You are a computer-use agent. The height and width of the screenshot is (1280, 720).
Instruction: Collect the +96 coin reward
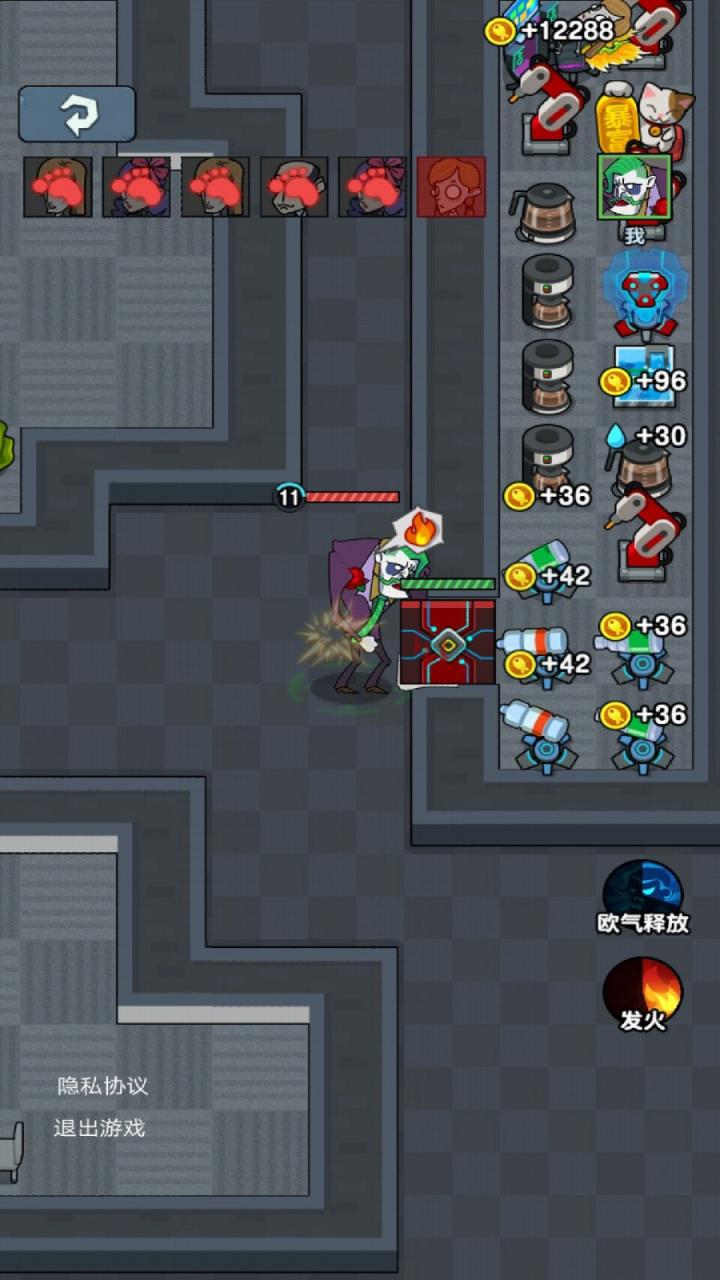(645, 381)
